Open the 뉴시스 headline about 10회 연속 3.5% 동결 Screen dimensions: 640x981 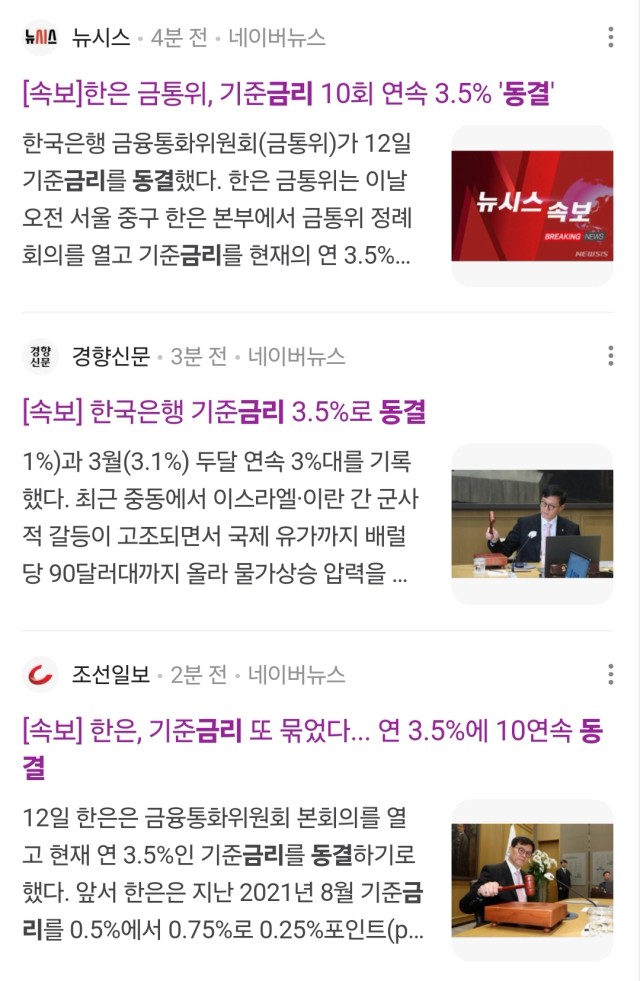click(288, 94)
